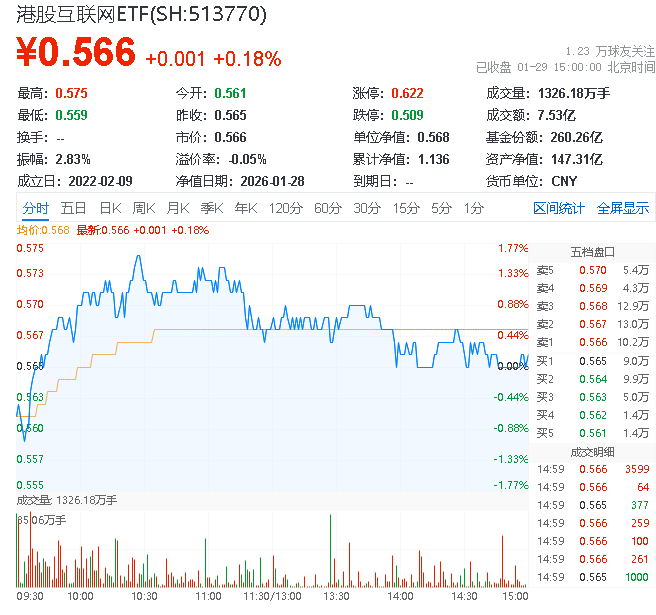Show the 1分 interval chart
This screenshot has height=615, width=656.
474,208
